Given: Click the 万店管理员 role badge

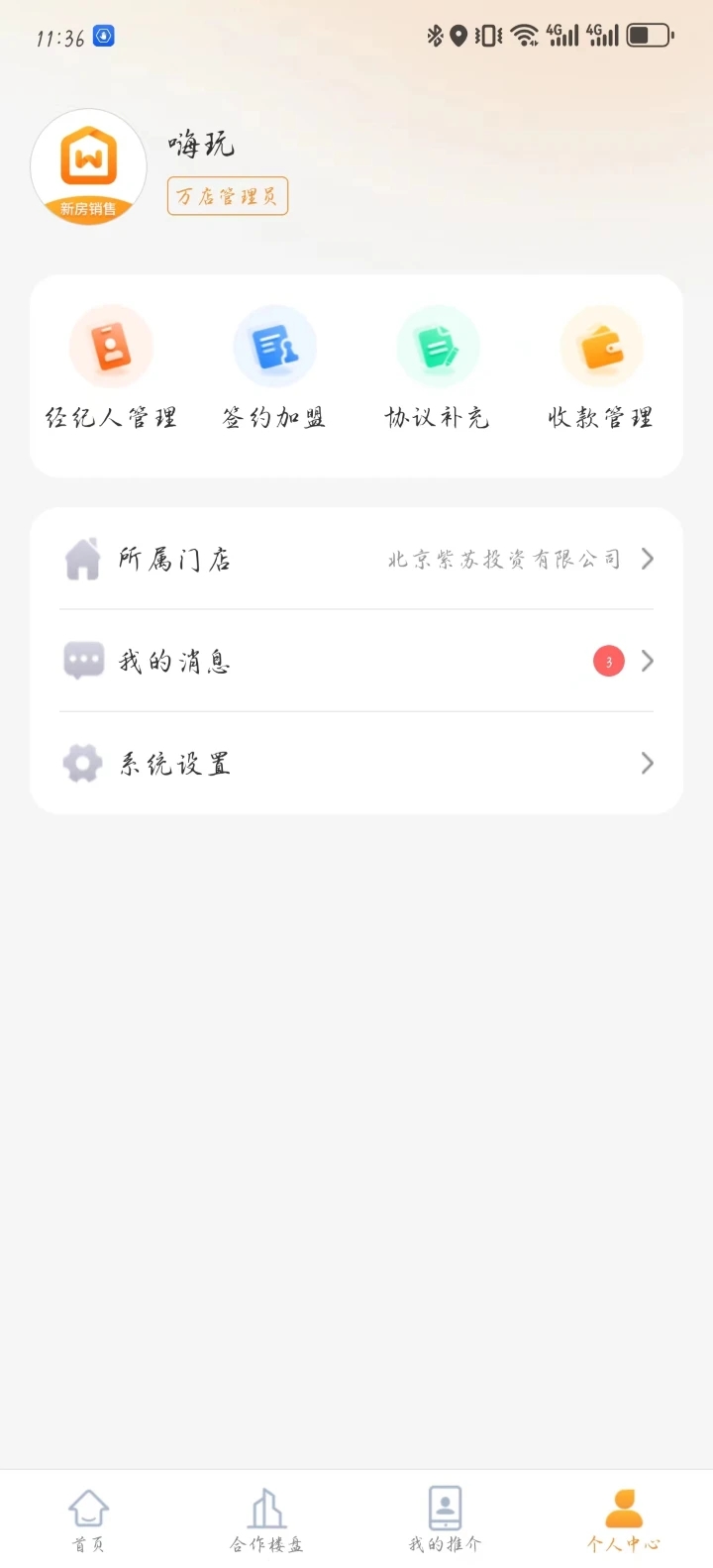Looking at the screenshot, I should point(227,196).
